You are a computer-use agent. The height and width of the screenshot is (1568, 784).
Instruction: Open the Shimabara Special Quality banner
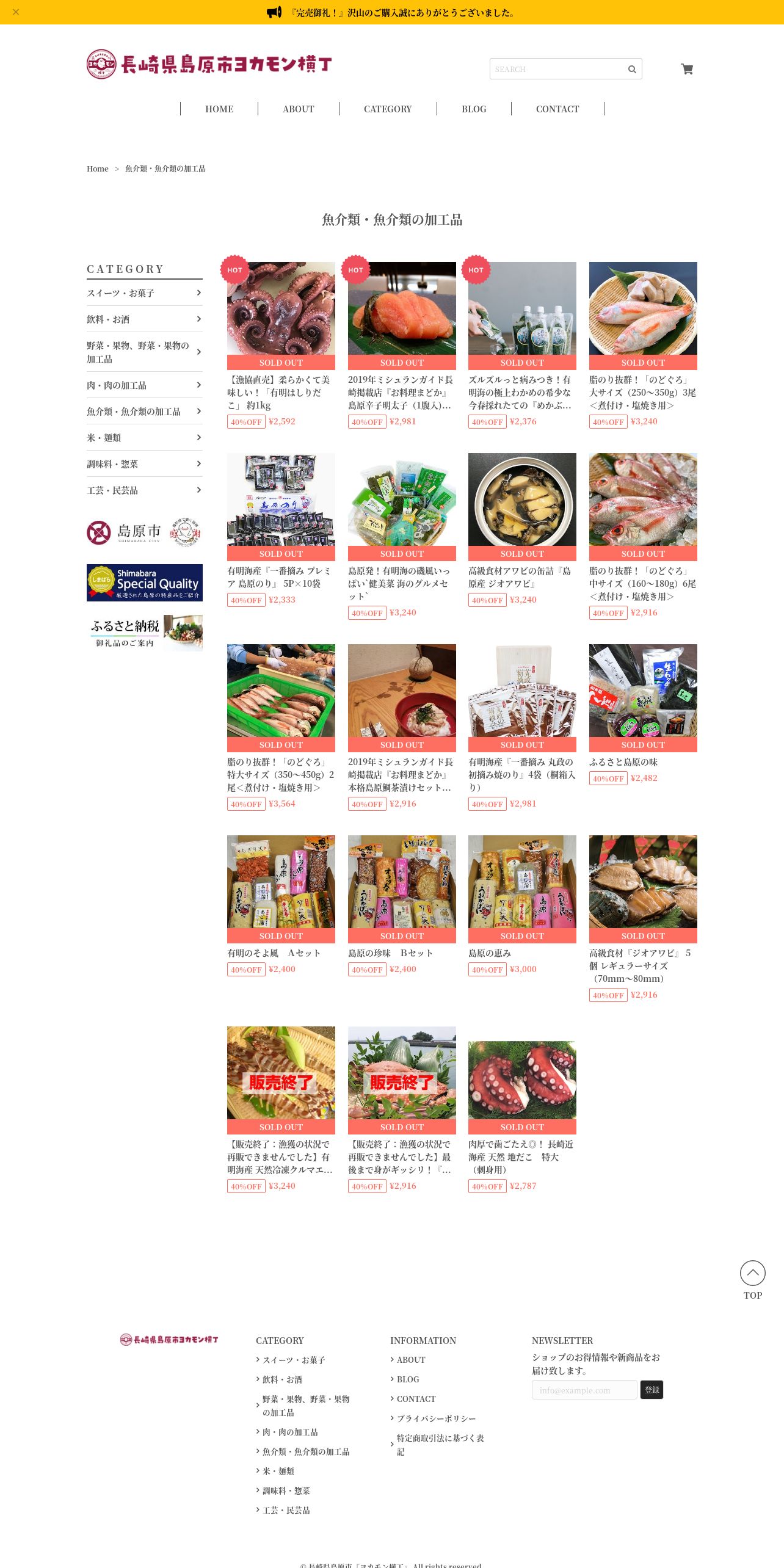click(144, 583)
